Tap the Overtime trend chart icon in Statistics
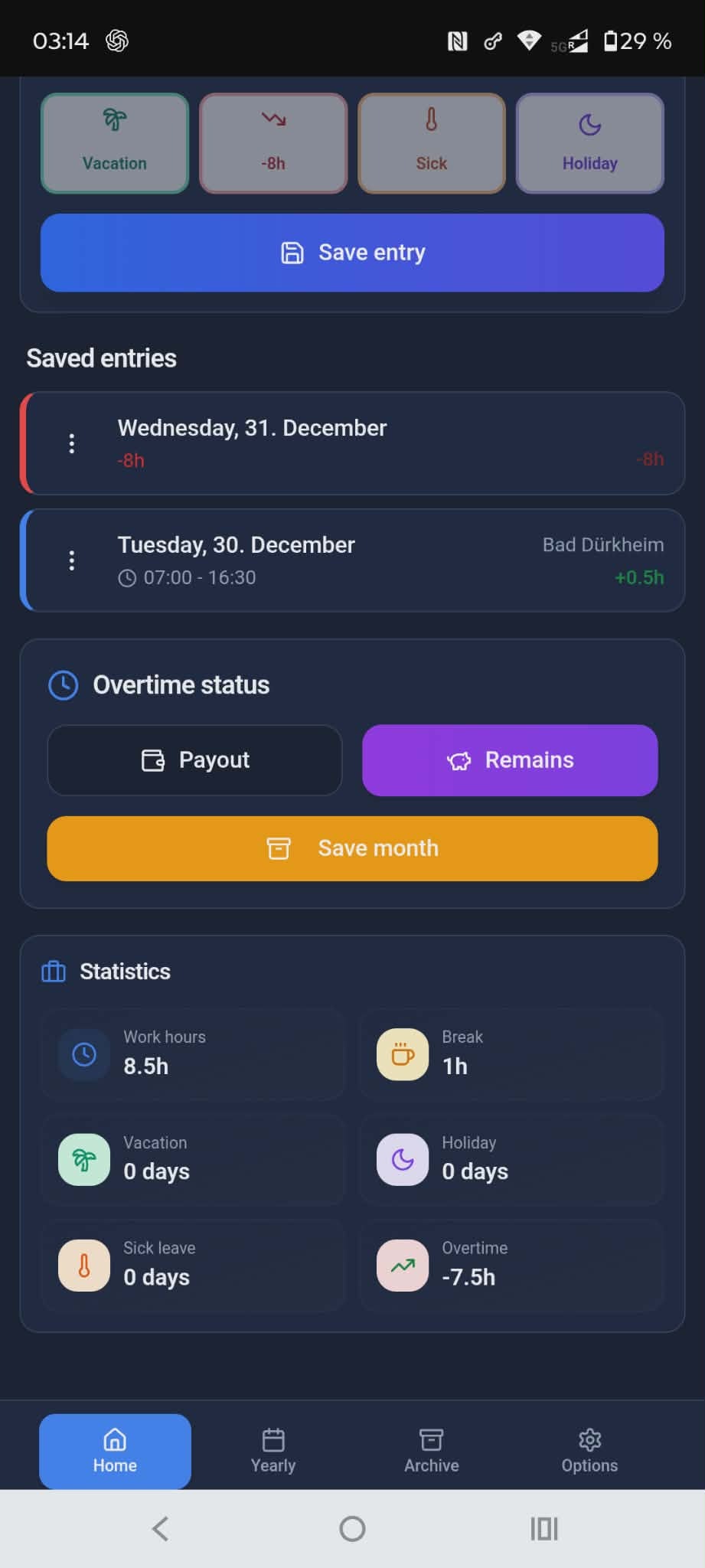 (401, 1265)
